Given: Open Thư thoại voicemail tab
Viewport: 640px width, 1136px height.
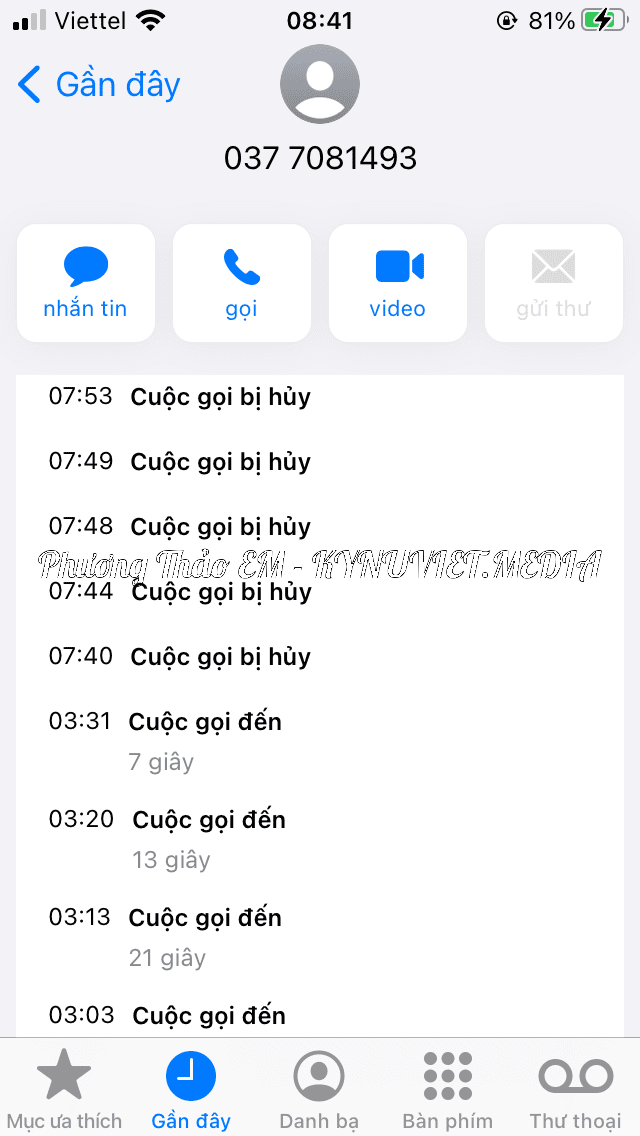Looking at the screenshot, I should [575, 1088].
